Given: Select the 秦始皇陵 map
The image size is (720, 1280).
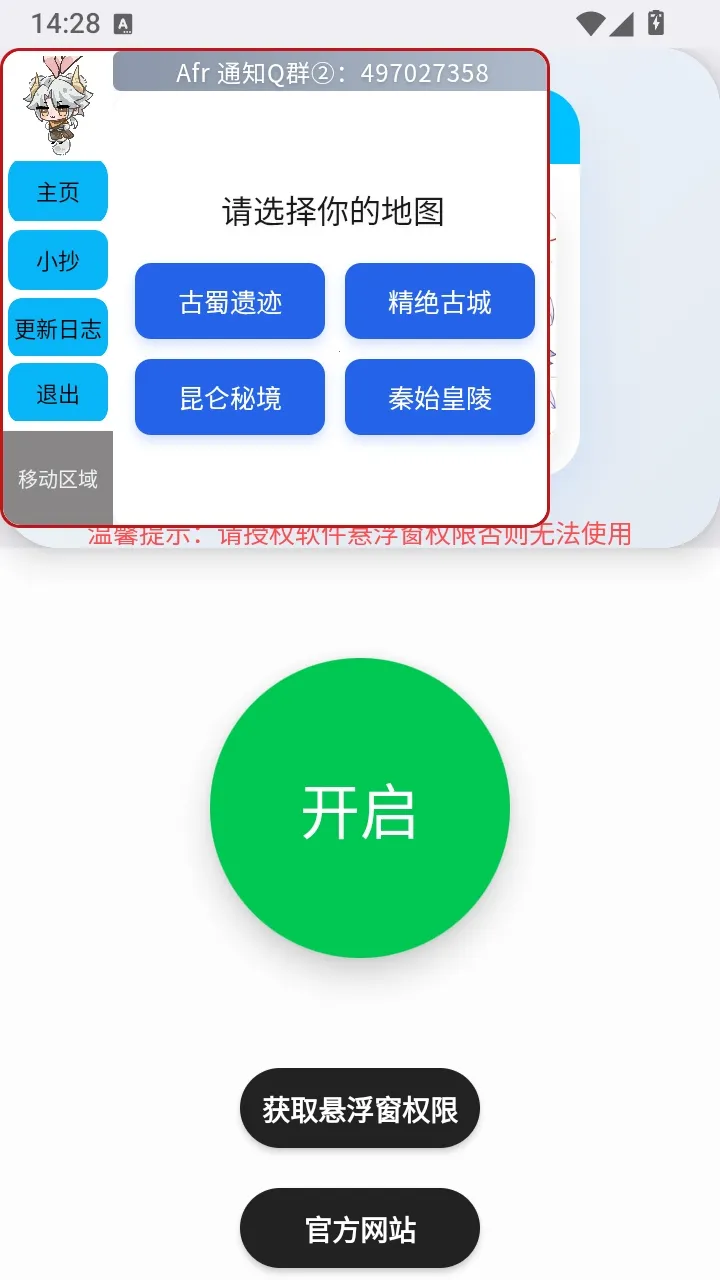Looking at the screenshot, I should pyautogui.click(x=440, y=397).
